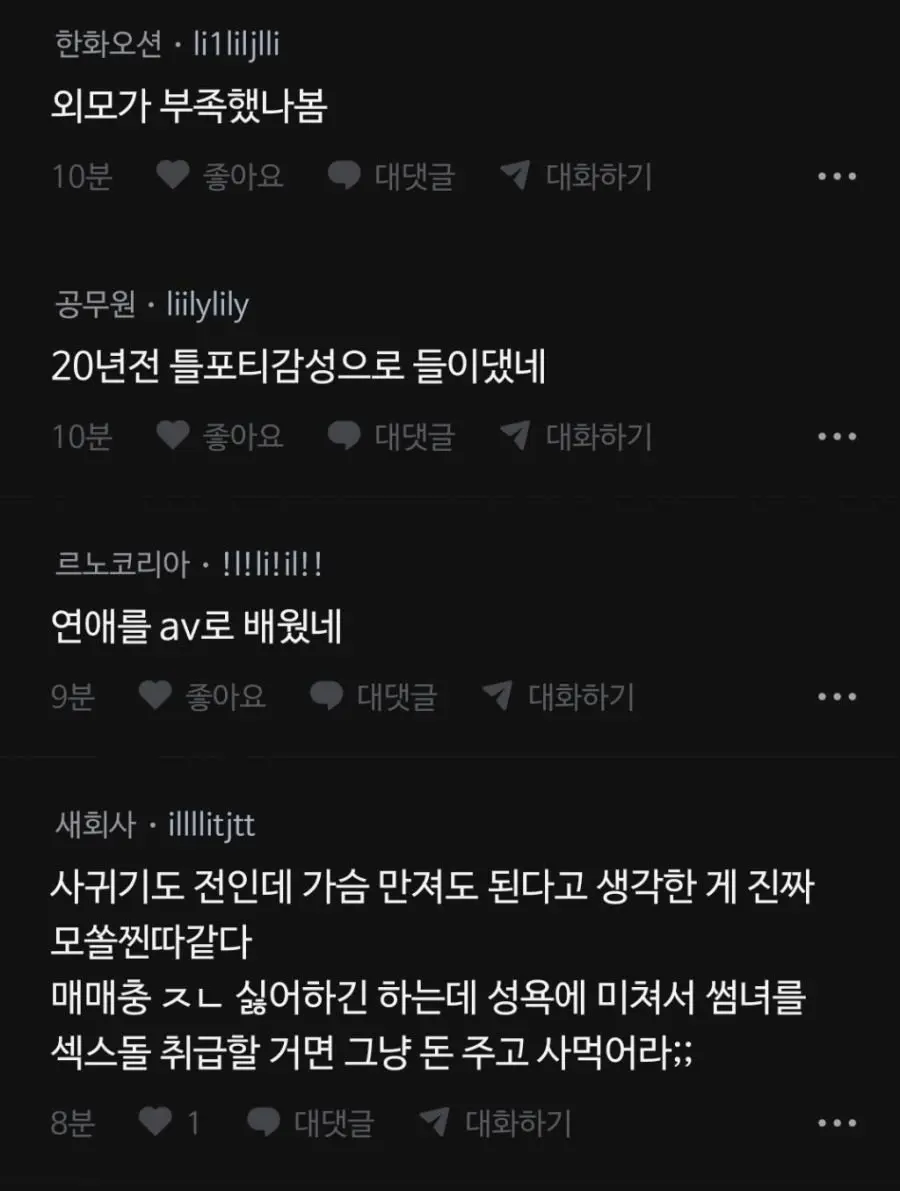Open the three-dot menu on !!!li!il!!'s comment
This screenshot has height=1191, width=900.
(x=837, y=697)
